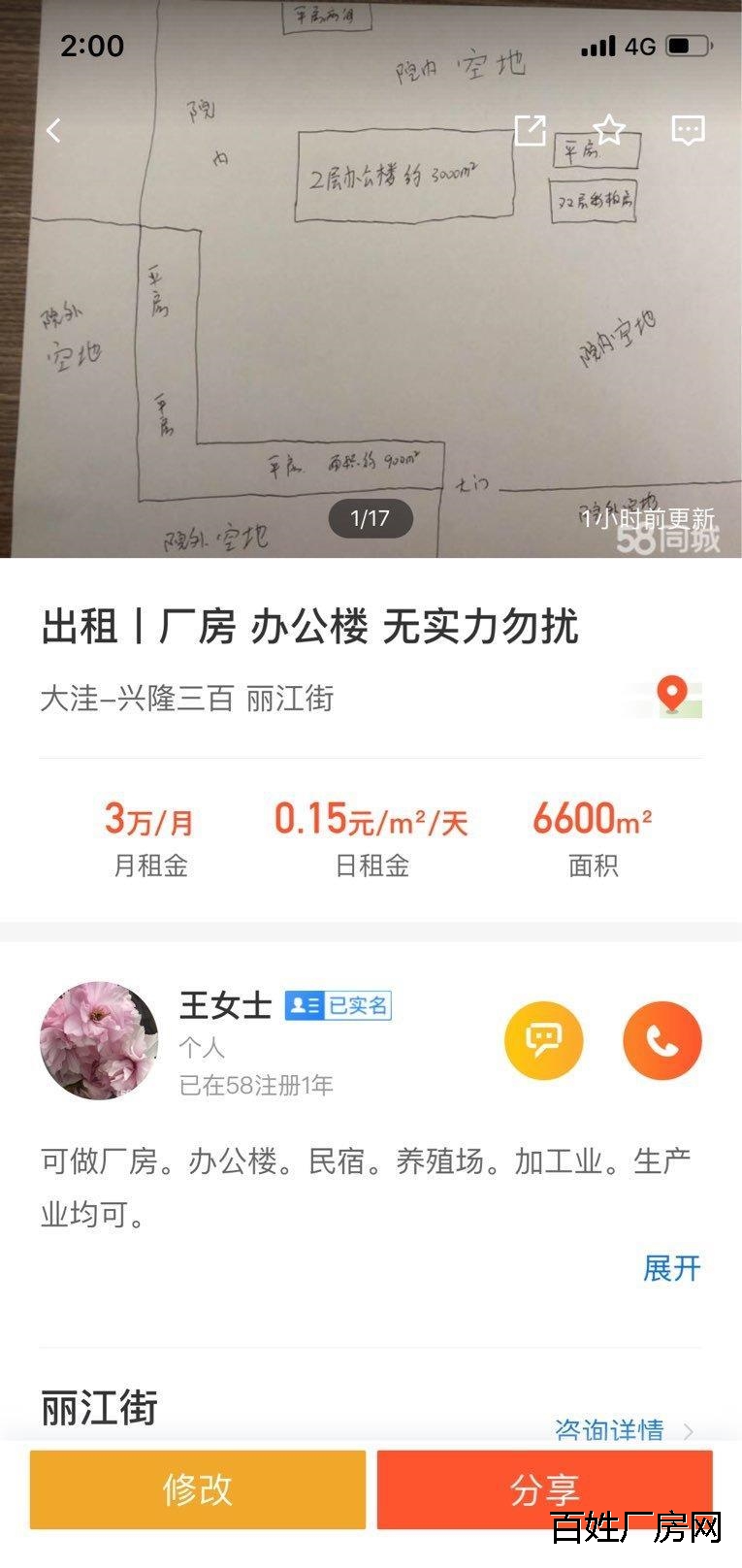Open 王女士's profile avatar

coord(99,1040)
